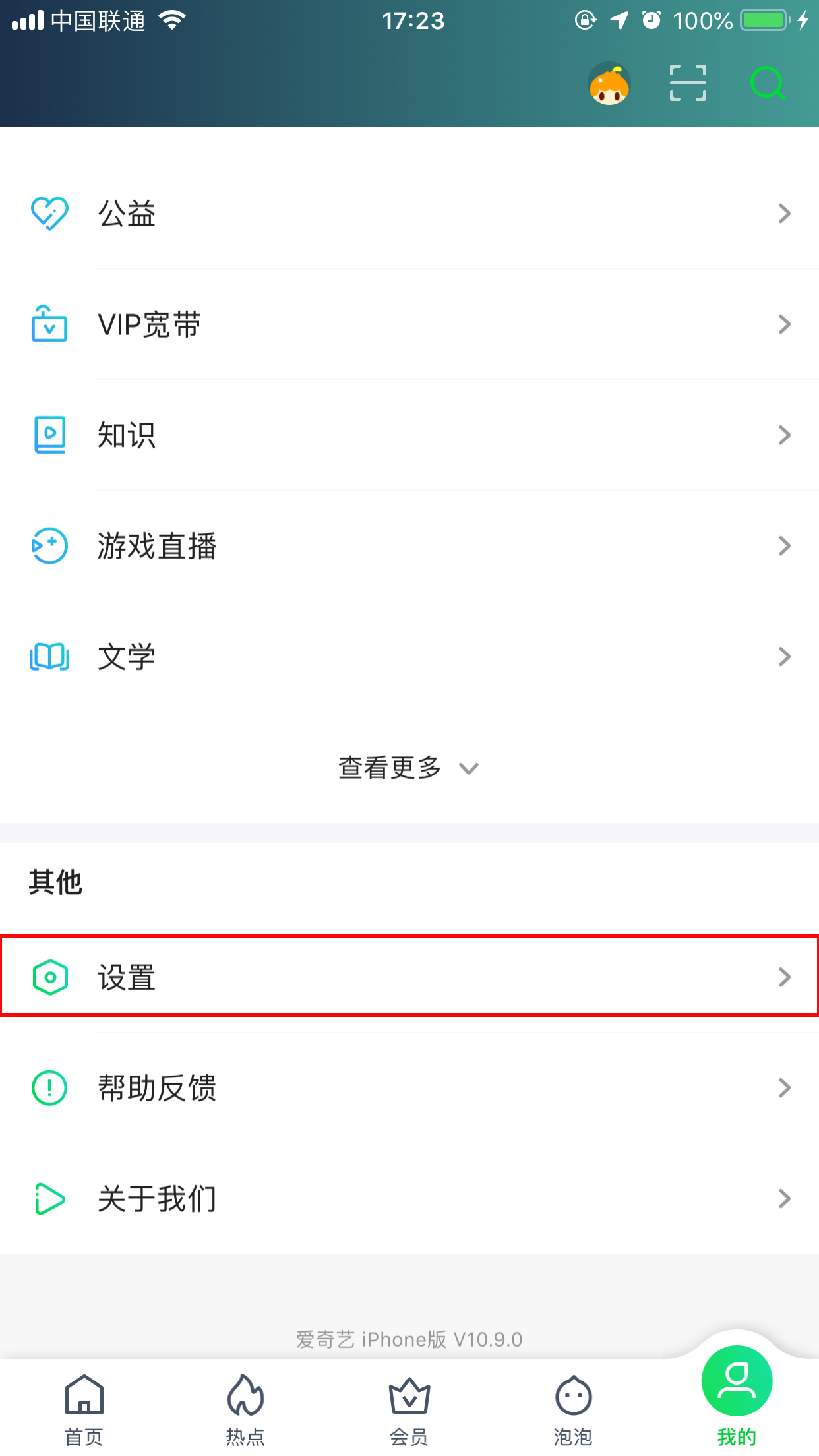Image resolution: width=819 pixels, height=1456 pixels.
Task: Launch the QR code scanner
Action: pos(687,83)
